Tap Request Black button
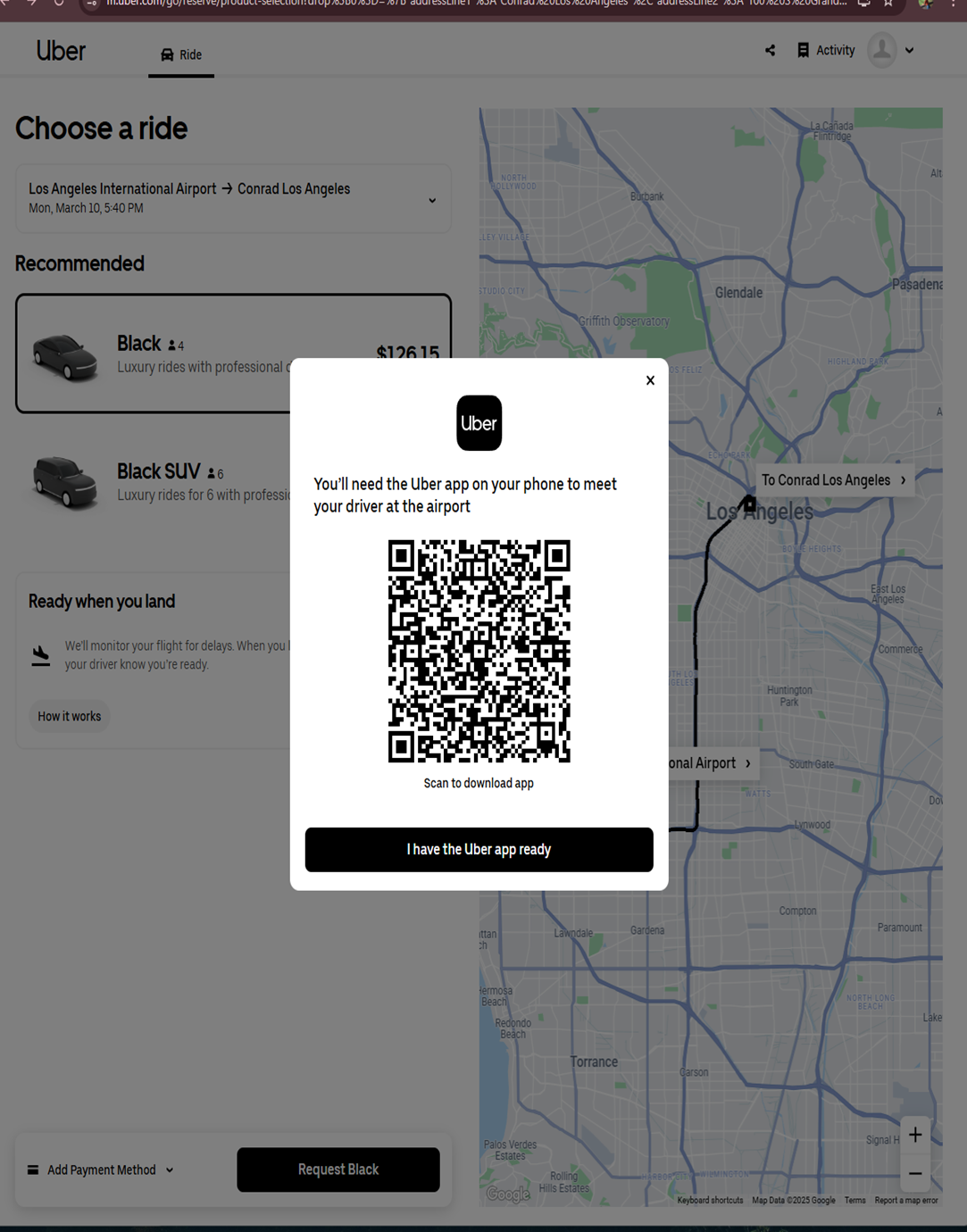 tap(338, 1170)
